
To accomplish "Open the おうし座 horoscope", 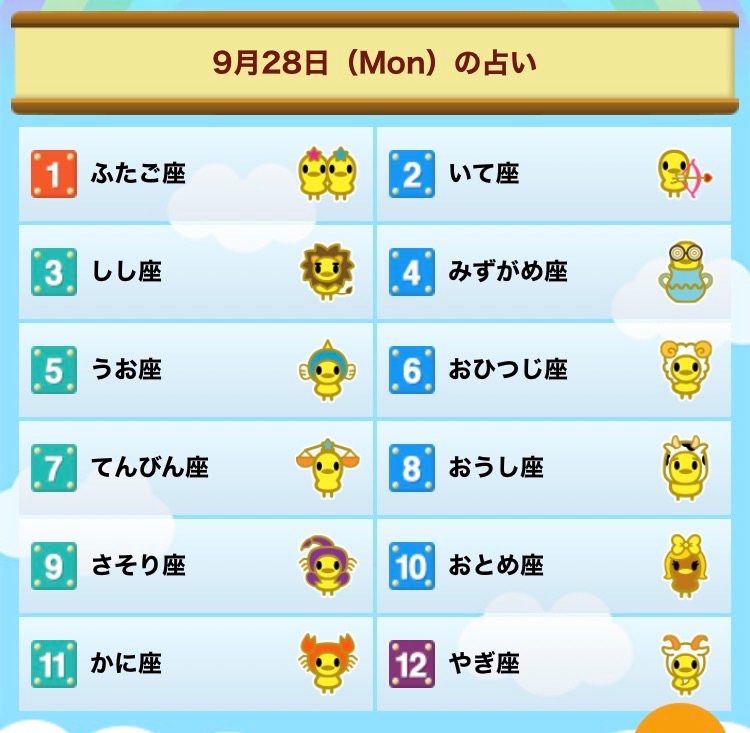I will 554,468.
